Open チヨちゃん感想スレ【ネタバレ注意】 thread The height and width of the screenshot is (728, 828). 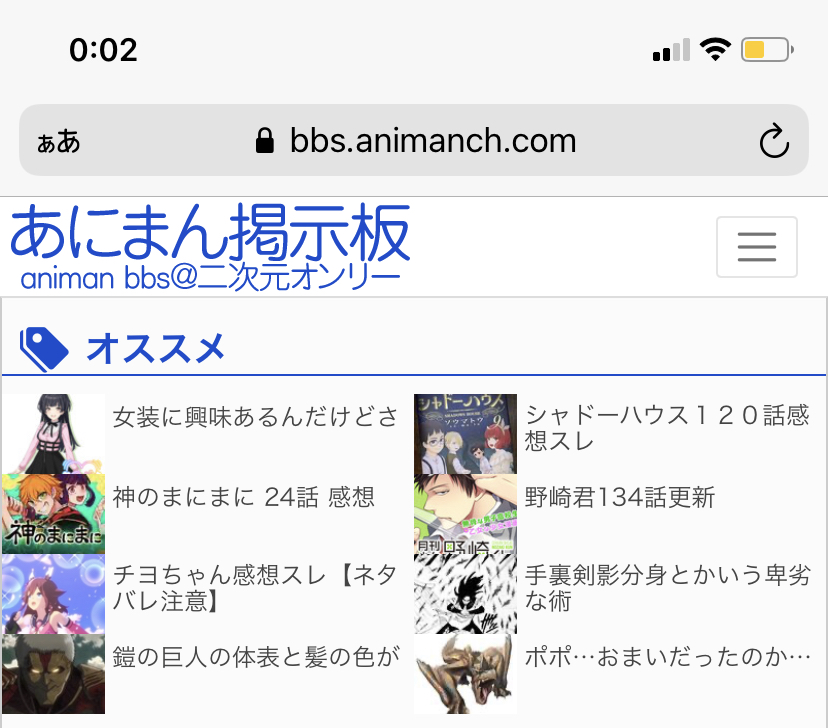(x=254, y=587)
